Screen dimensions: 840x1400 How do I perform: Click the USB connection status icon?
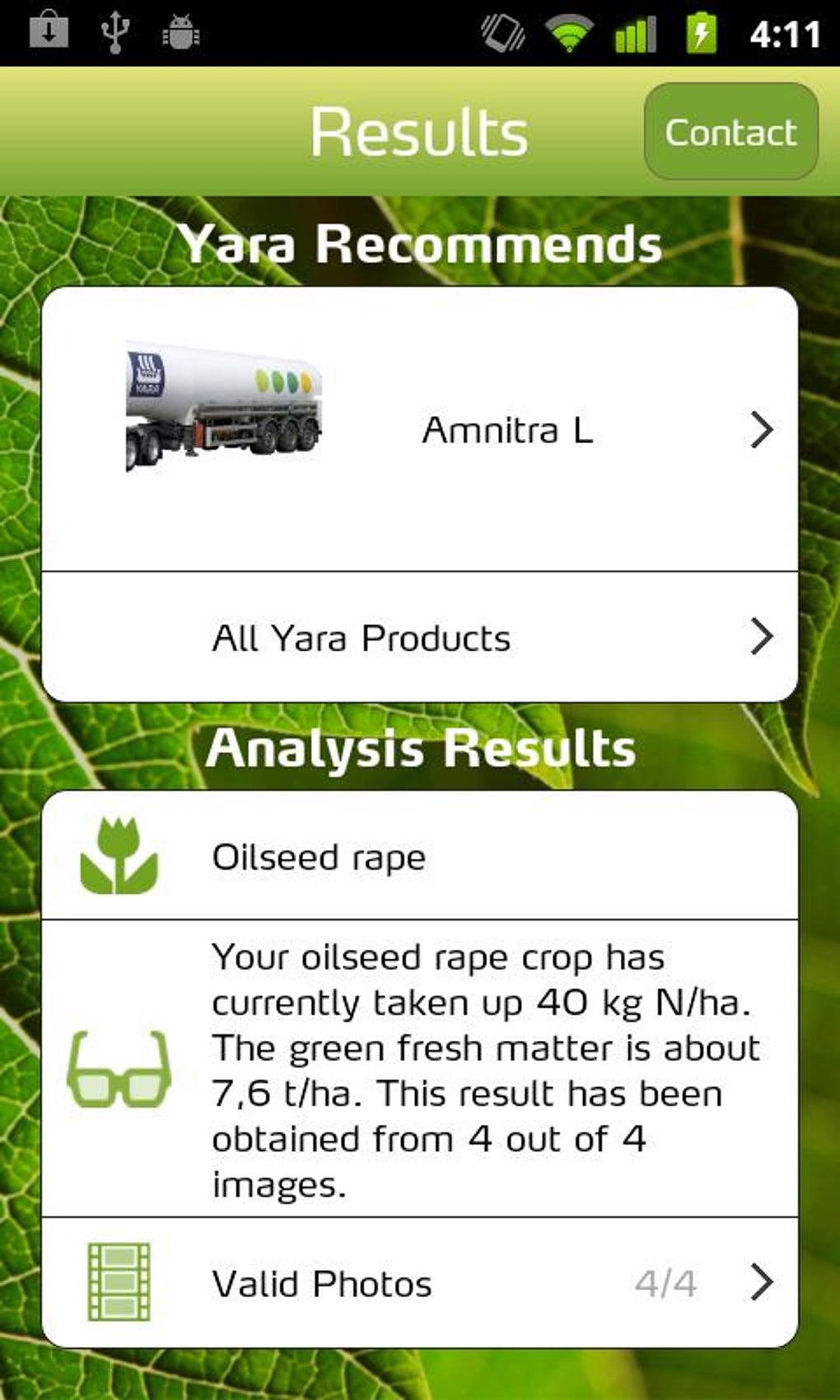coord(117,33)
